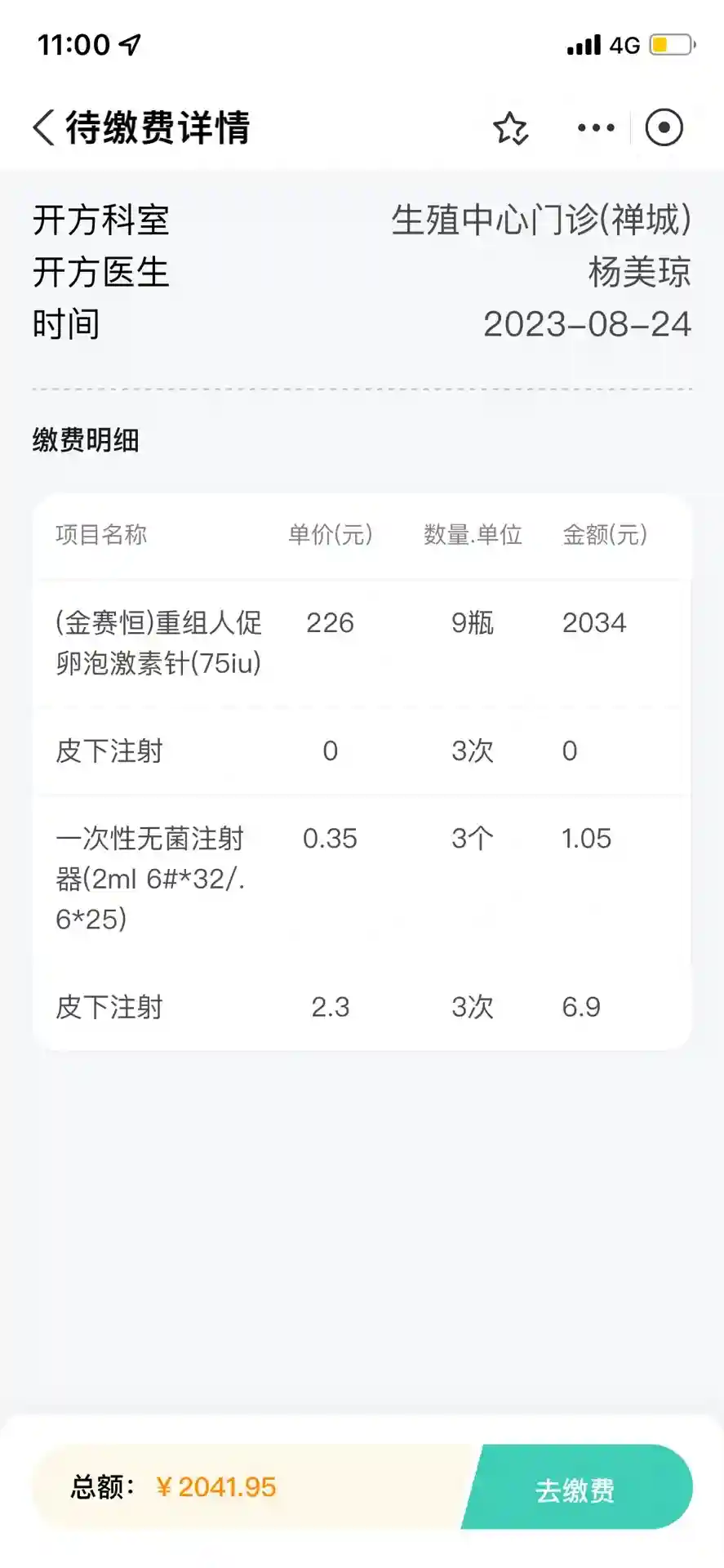Image resolution: width=724 pixels, height=1568 pixels.
Task: Go back from the 待缴费详情 page
Action: pyautogui.click(x=44, y=128)
